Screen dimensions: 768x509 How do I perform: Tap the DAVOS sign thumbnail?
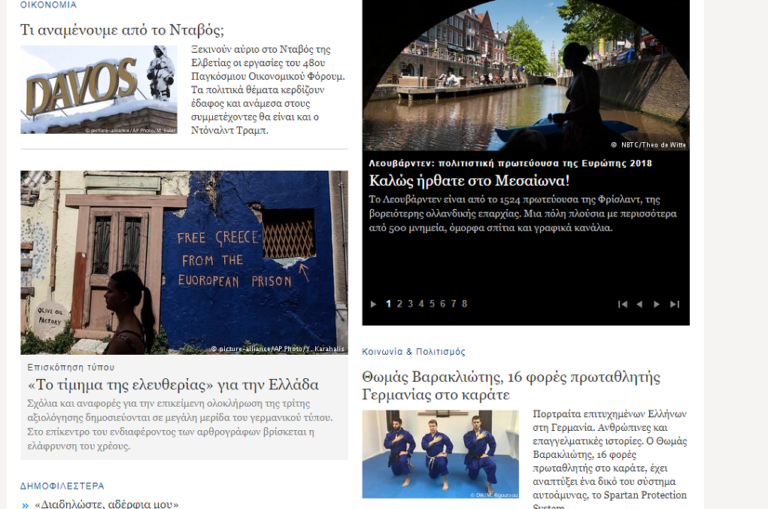(x=98, y=89)
